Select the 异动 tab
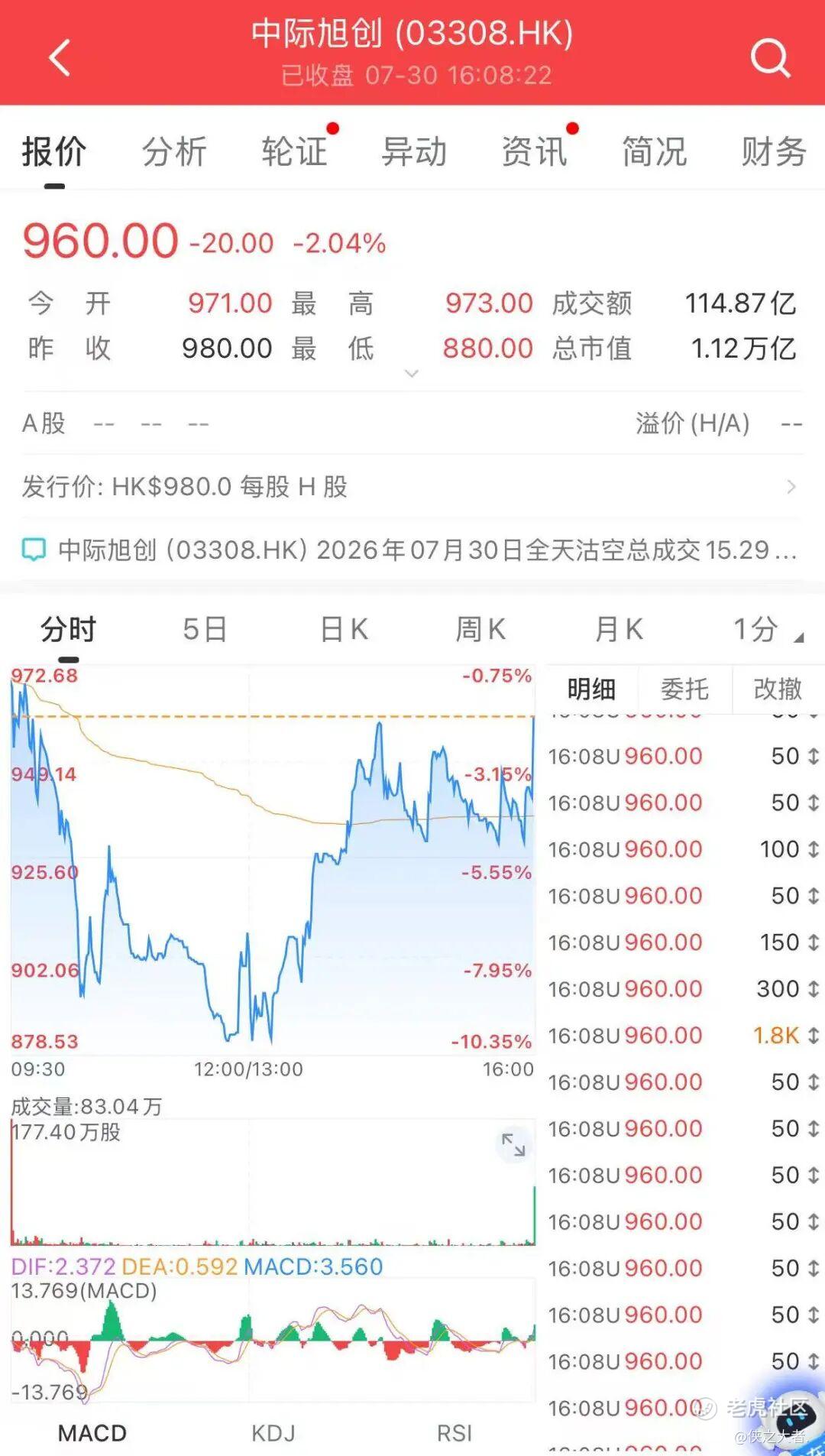Viewport: 825px width, 1456px height. click(x=414, y=151)
